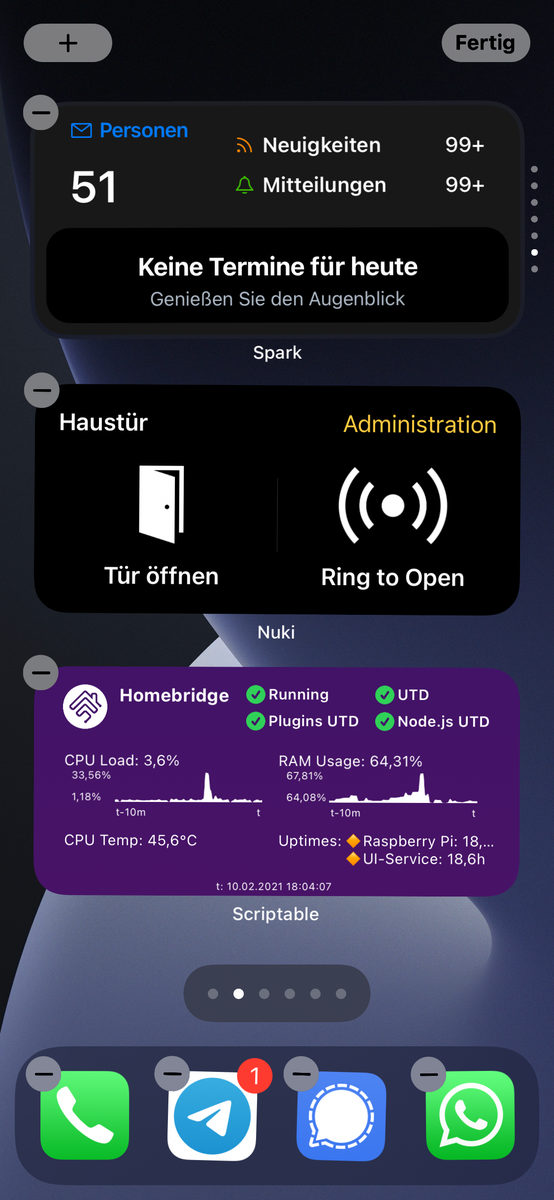The width and height of the screenshot is (554, 1200).
Task: Remove Telegram from the dock
Action: (x=173, y=1074)
